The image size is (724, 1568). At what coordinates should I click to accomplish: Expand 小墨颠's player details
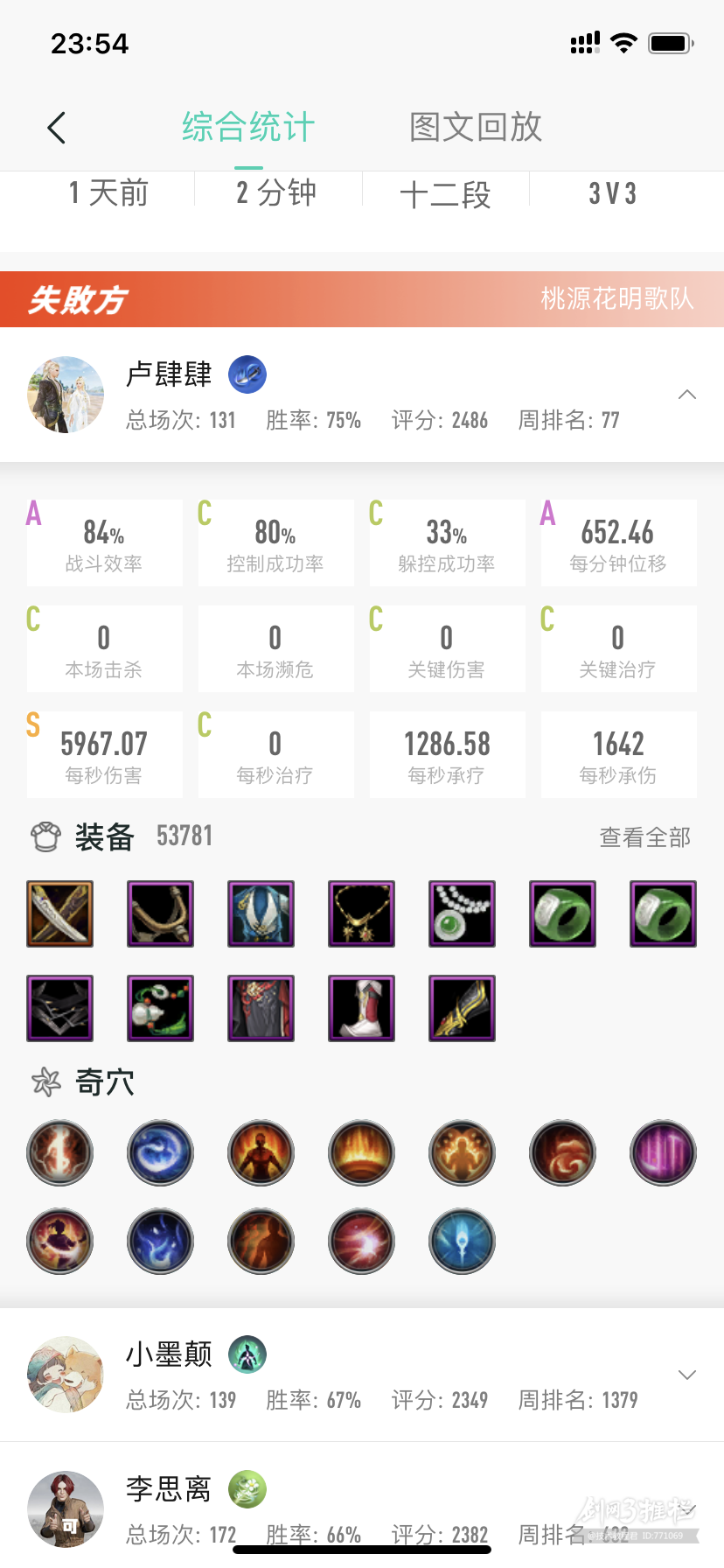pyautogui.click(x=687, y=1375)
